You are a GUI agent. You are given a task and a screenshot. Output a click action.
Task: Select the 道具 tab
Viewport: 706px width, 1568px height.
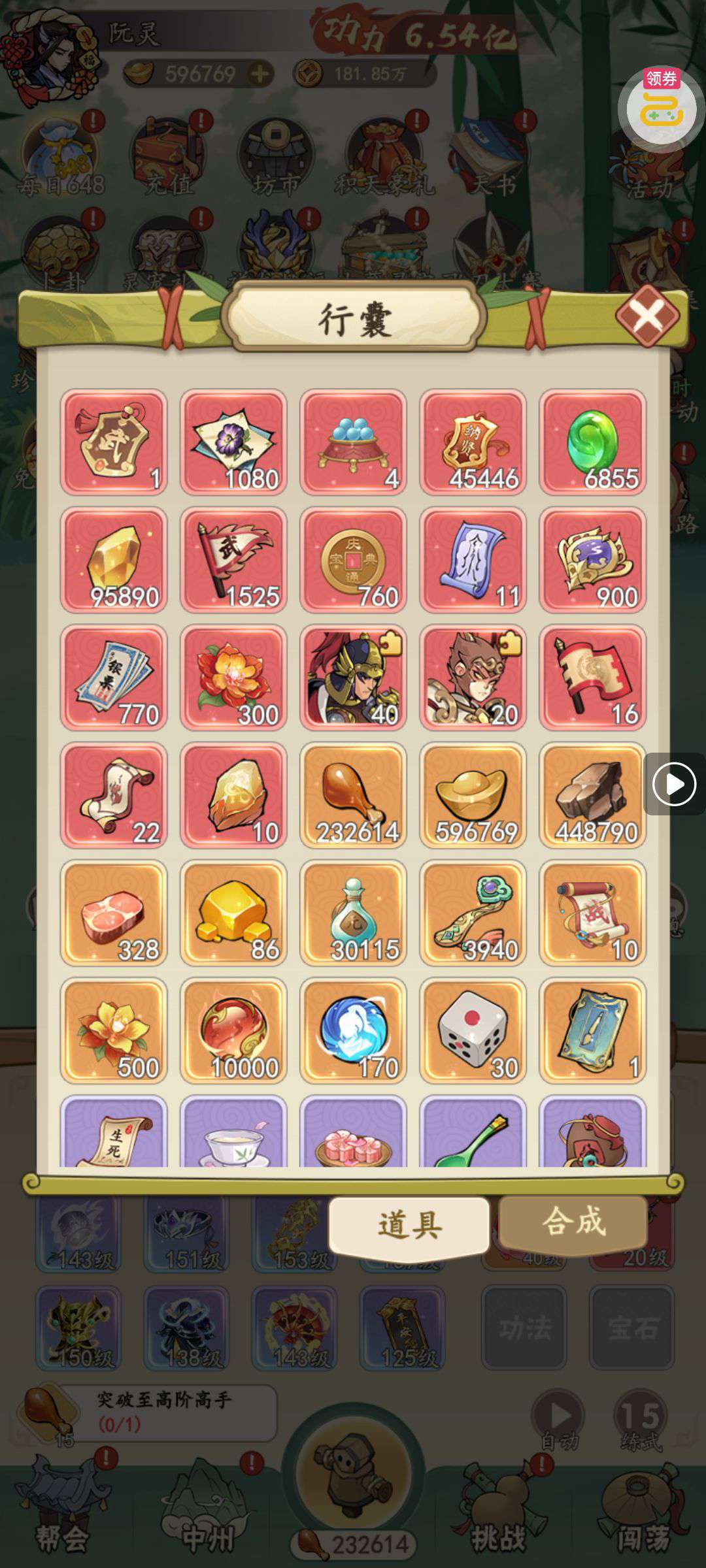click(x=409, y=1224)
